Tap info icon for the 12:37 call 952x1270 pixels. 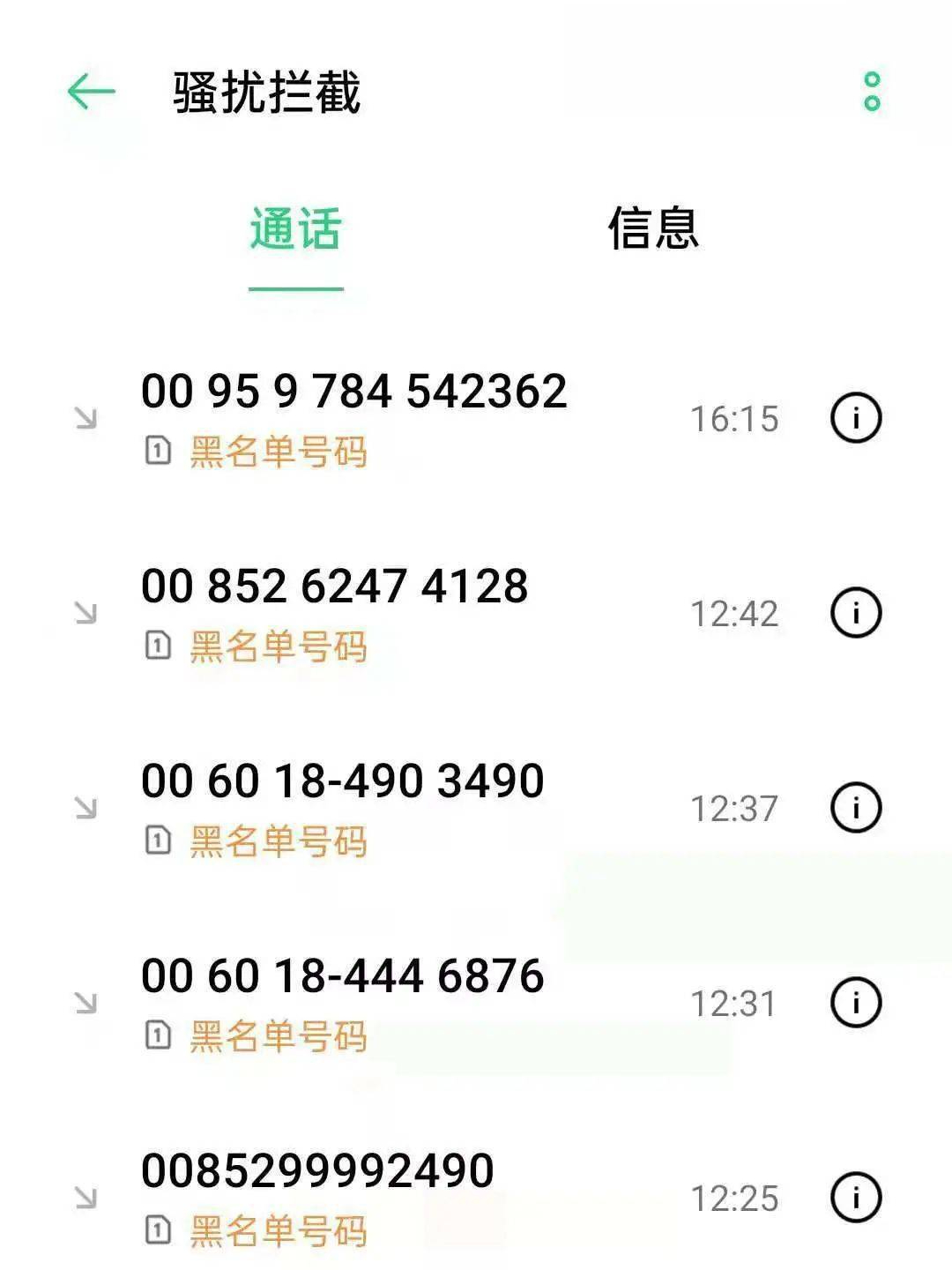[856, 808]
